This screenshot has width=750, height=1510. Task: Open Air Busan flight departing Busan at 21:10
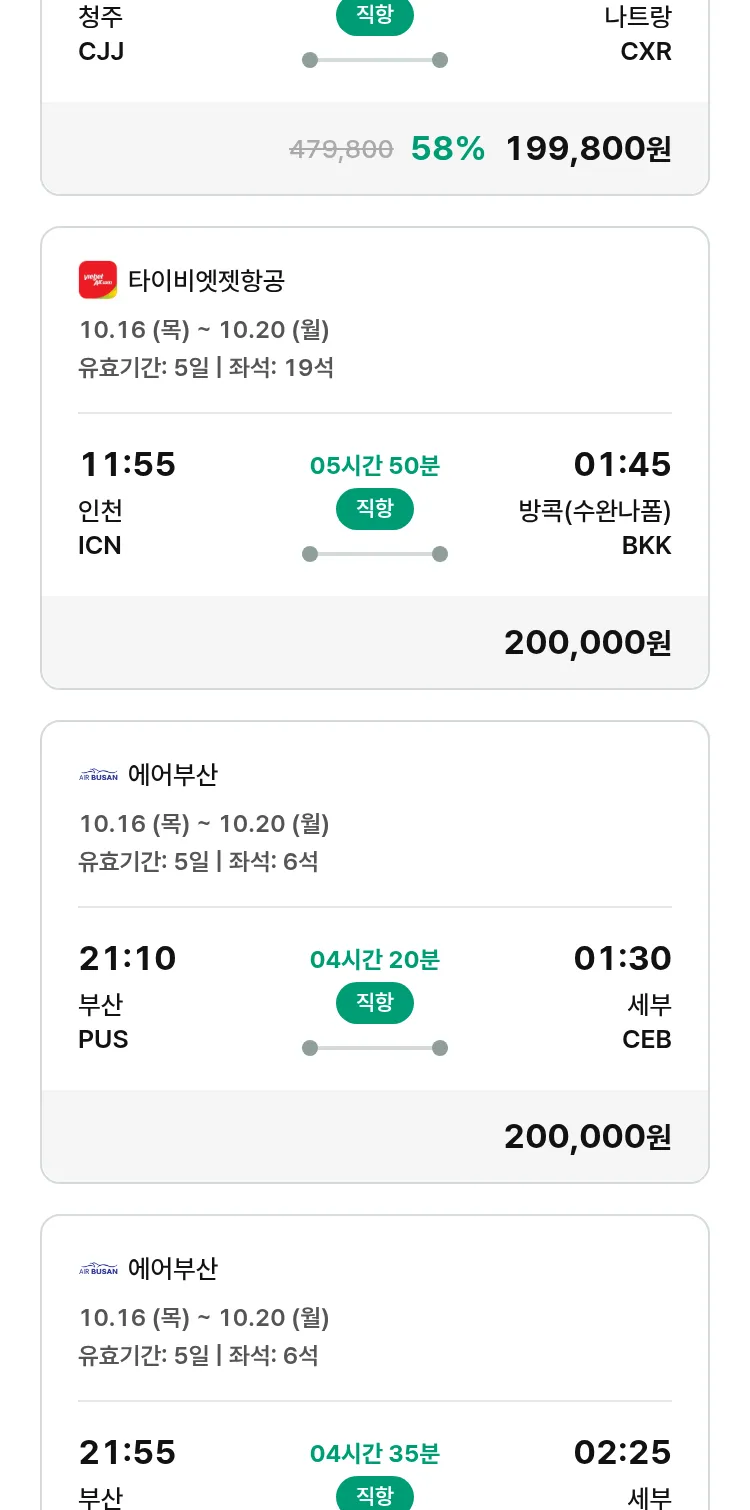click(x=375, y=952)
